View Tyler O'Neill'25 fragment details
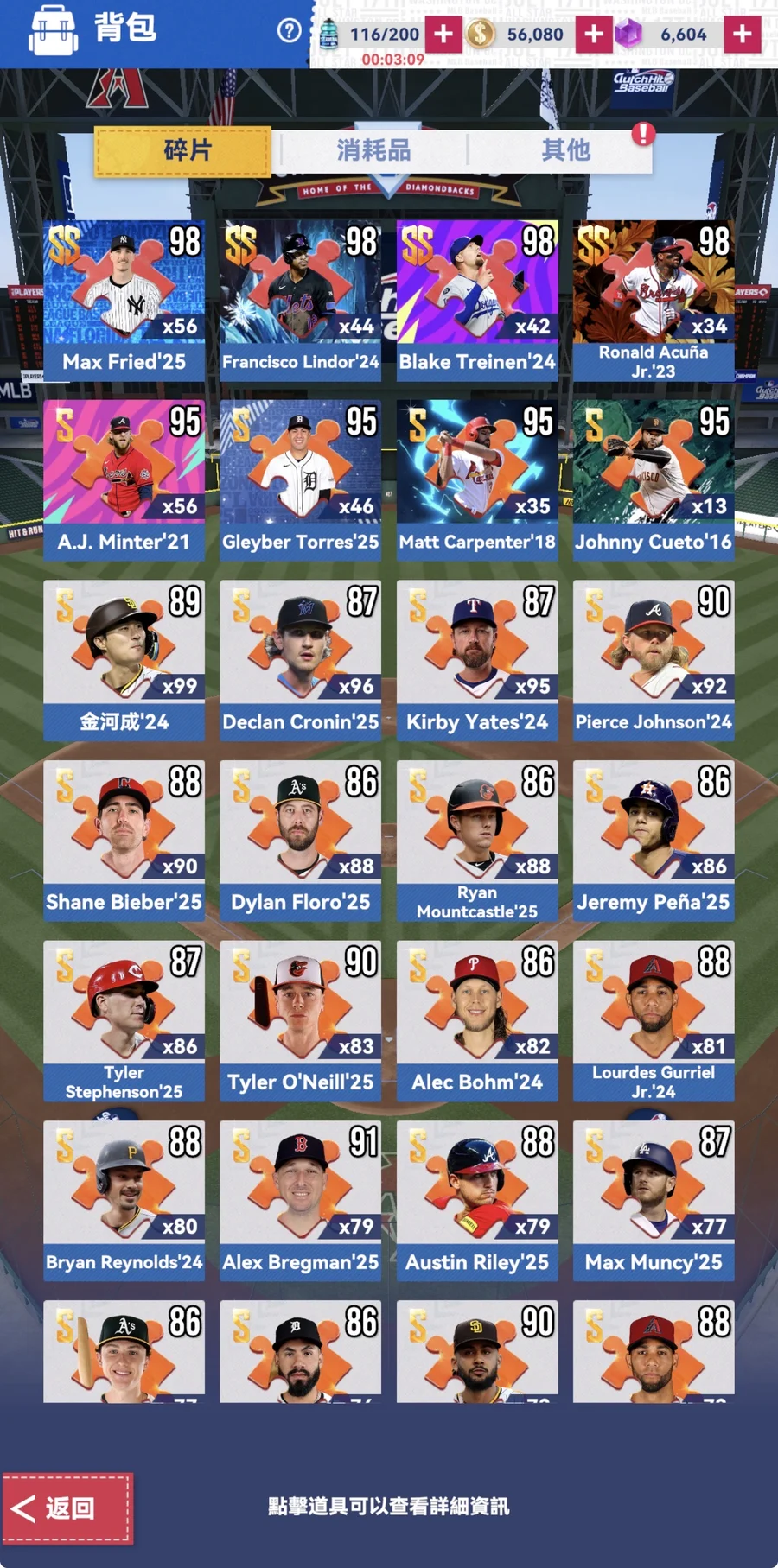 [300, 1019]
